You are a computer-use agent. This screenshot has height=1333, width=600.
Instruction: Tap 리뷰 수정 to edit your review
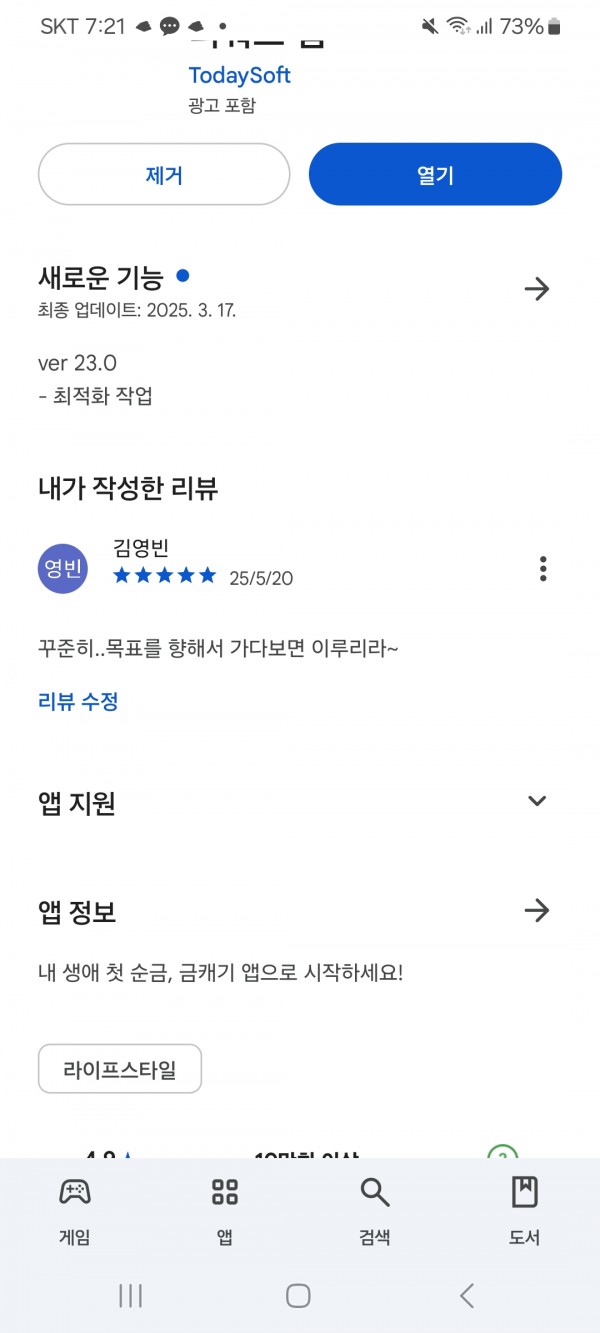click(78, 702)
